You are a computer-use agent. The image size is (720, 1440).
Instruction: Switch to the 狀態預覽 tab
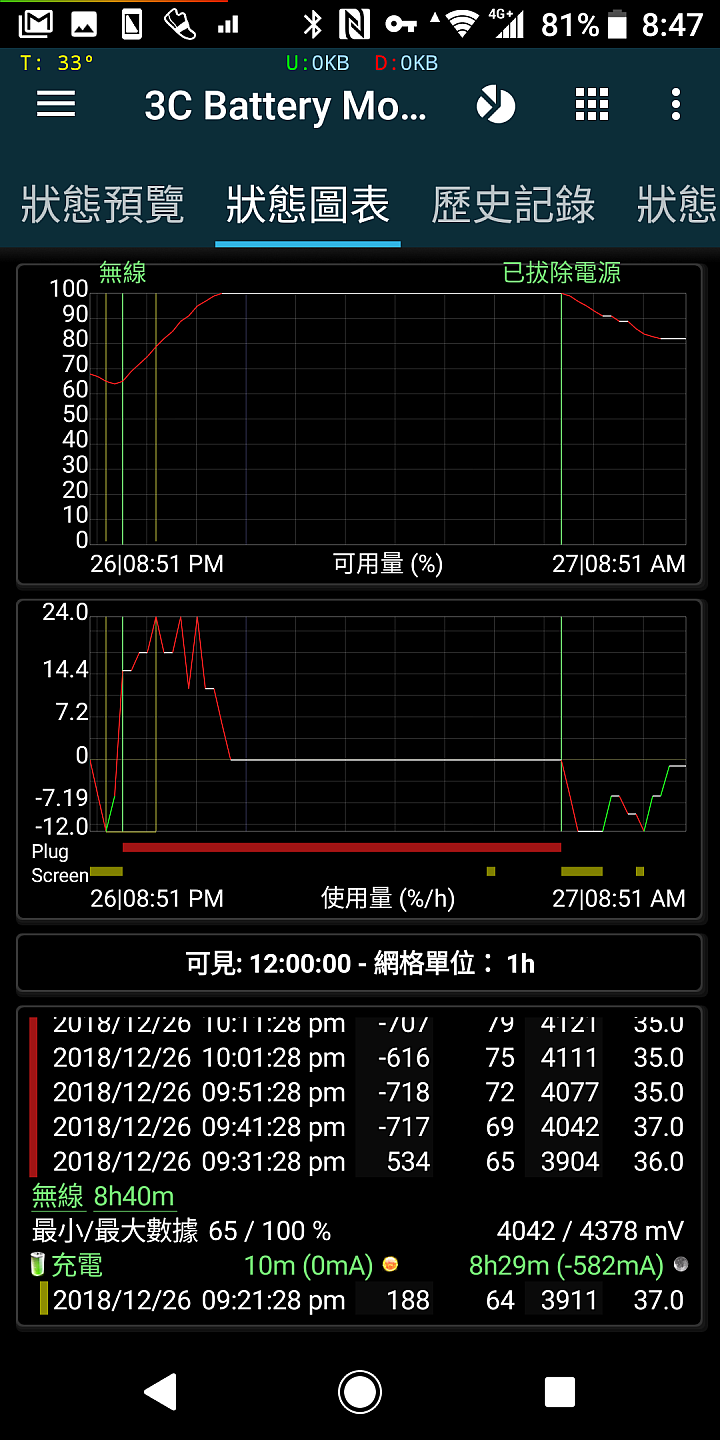click(103, 205)
